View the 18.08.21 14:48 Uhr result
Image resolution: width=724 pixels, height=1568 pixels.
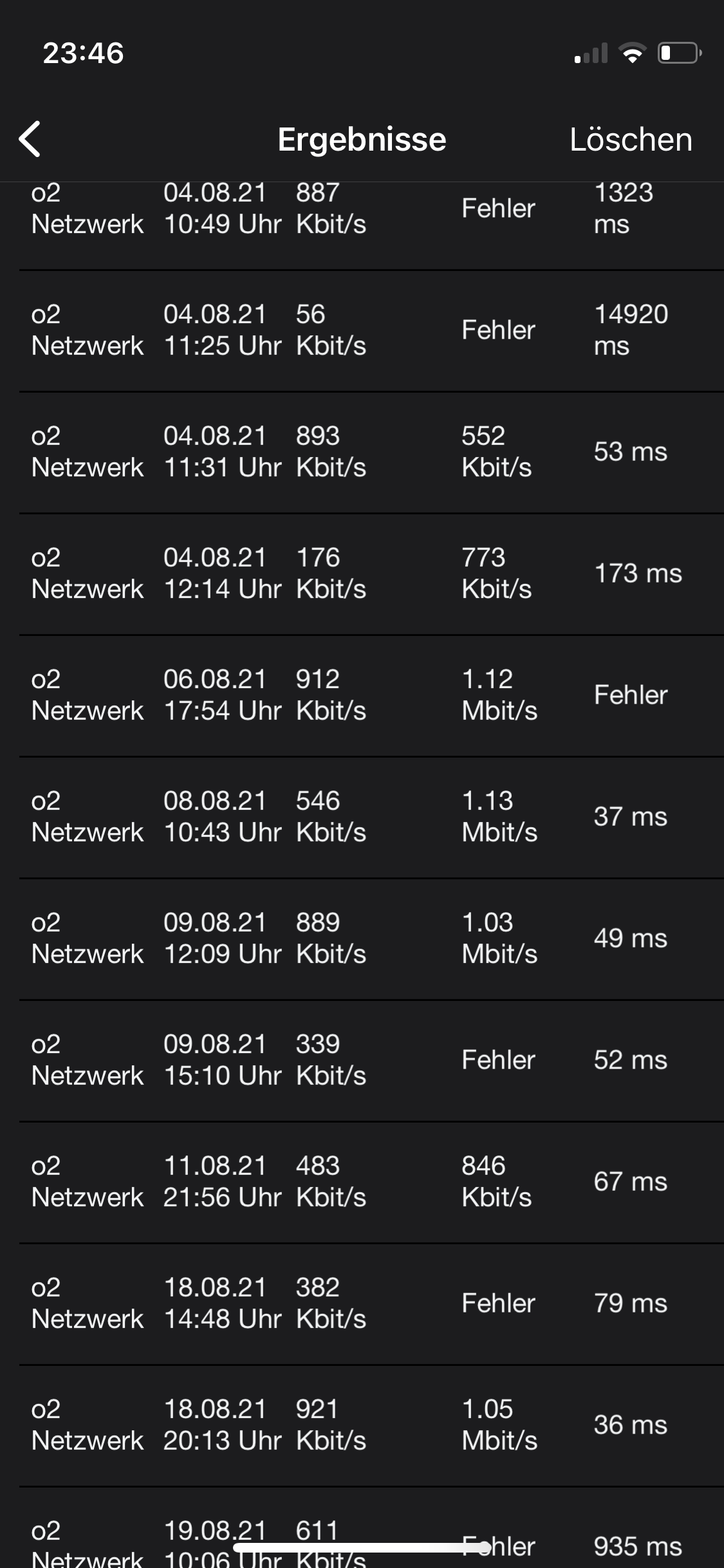tap(362, 1304)
